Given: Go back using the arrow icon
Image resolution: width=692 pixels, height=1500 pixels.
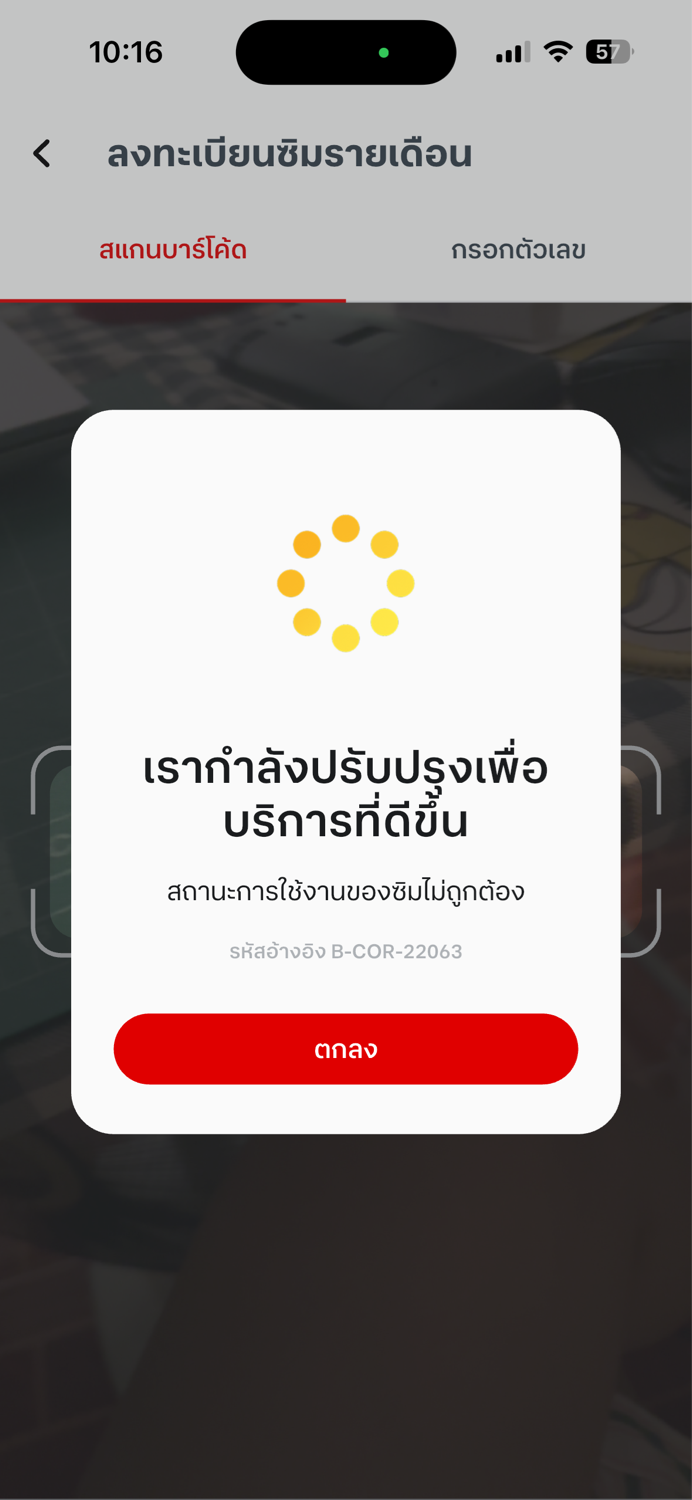Looking at the screenshot, I should pos(41,153).
